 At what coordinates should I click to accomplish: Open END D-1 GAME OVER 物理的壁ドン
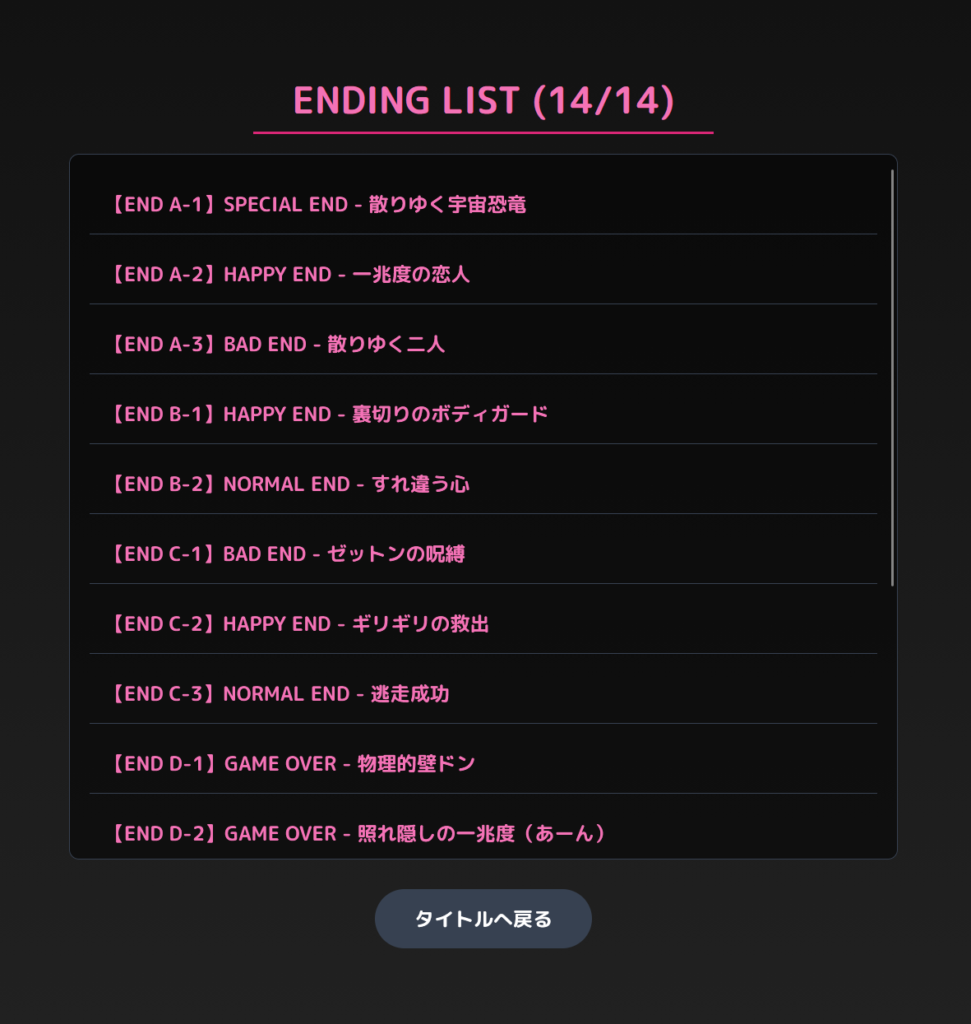tap(292, 764)
